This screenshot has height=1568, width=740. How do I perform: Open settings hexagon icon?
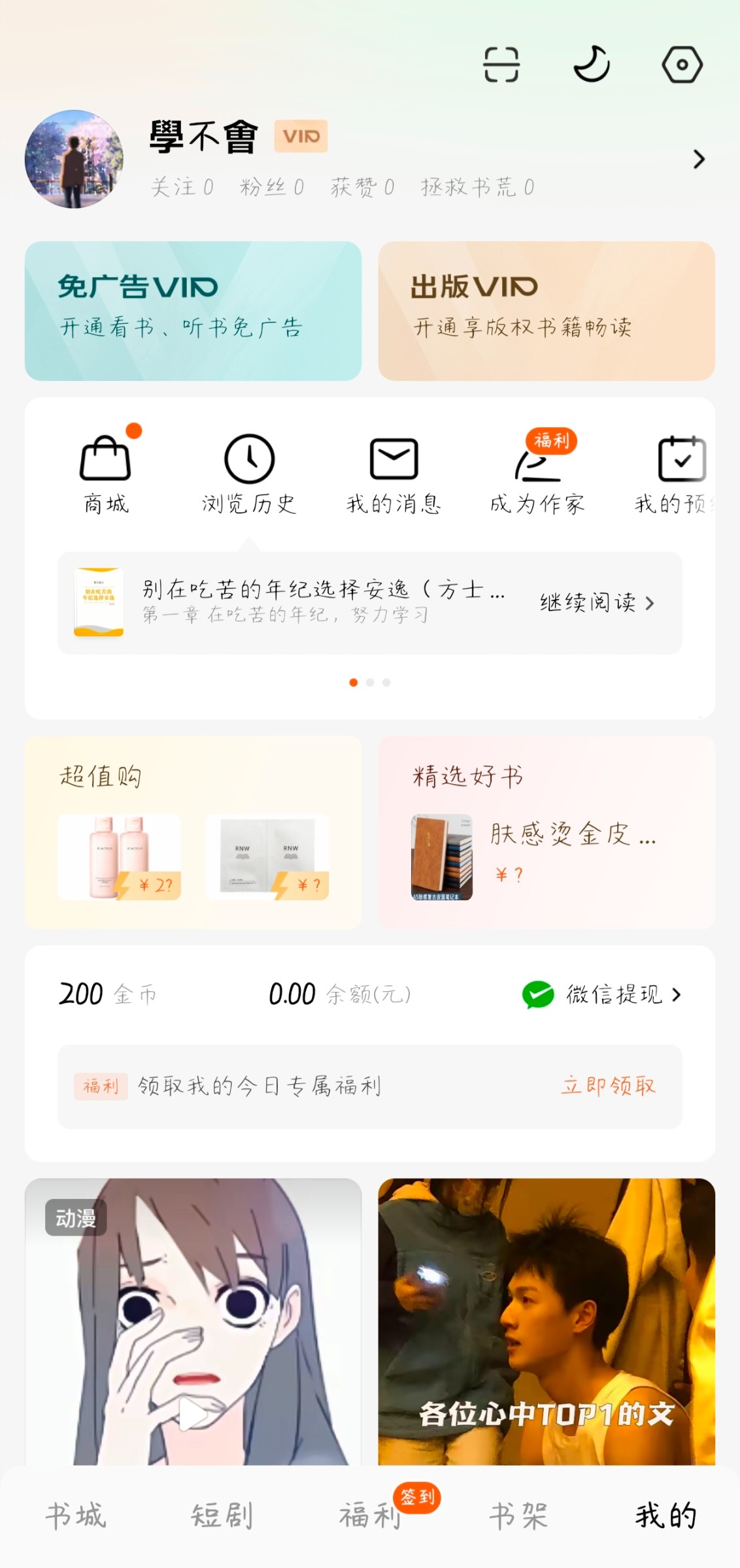tap(682, 65)
